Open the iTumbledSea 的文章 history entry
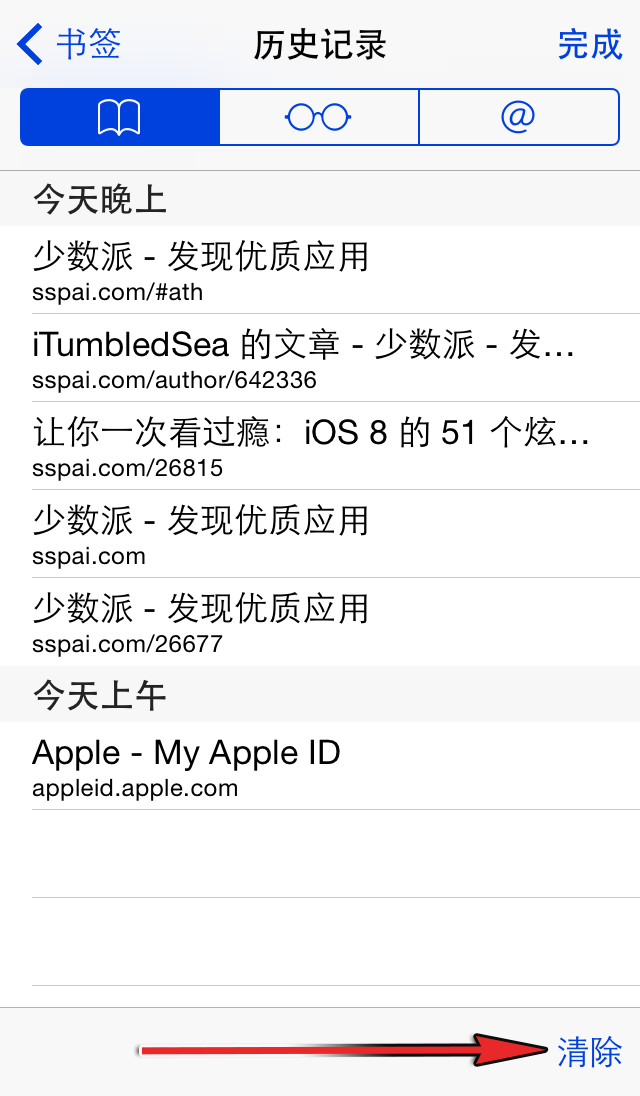 320,358
